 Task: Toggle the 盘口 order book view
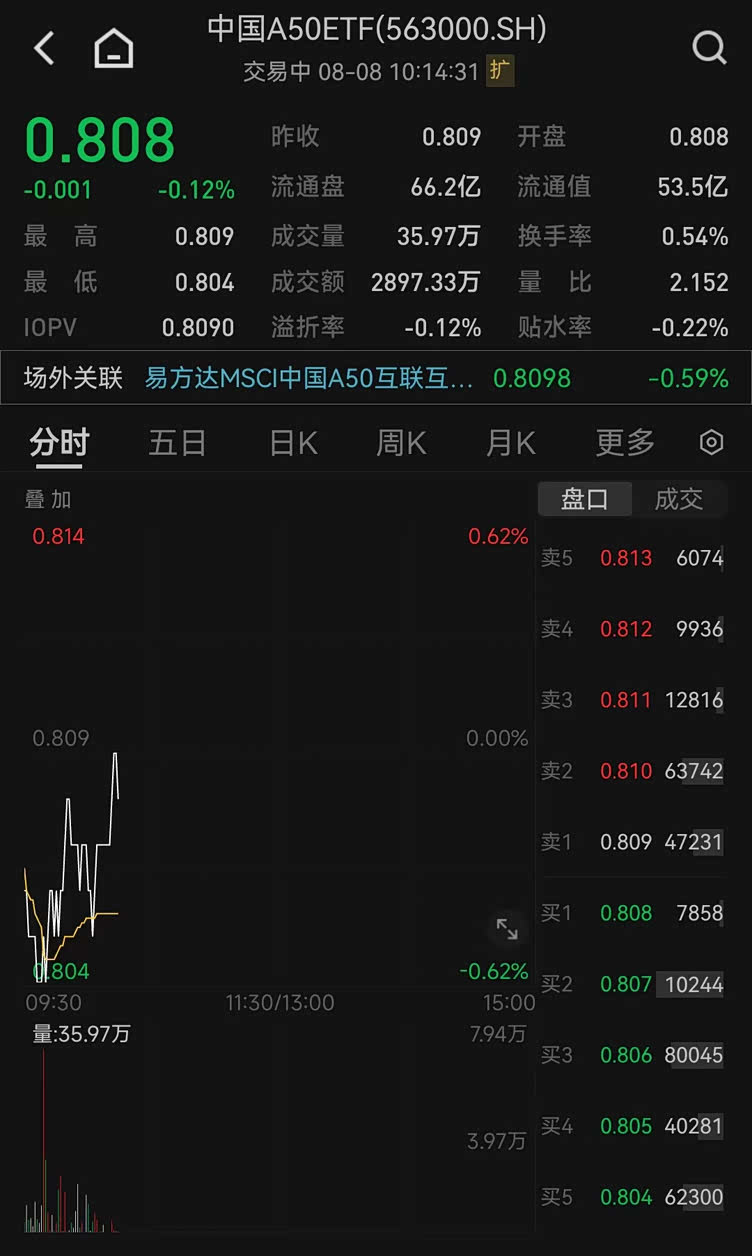(584, 499)
